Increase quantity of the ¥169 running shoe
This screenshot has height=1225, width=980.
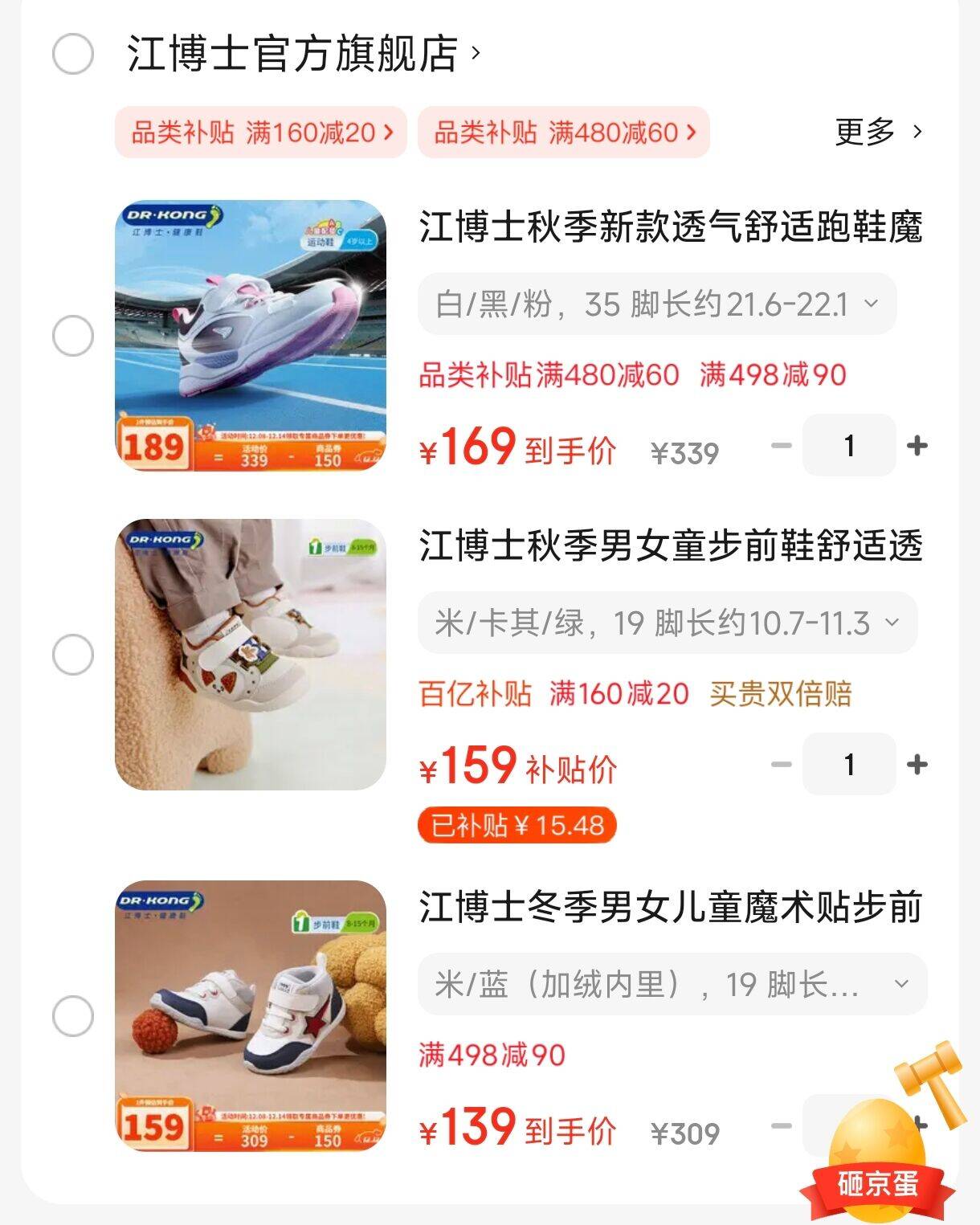917,446
